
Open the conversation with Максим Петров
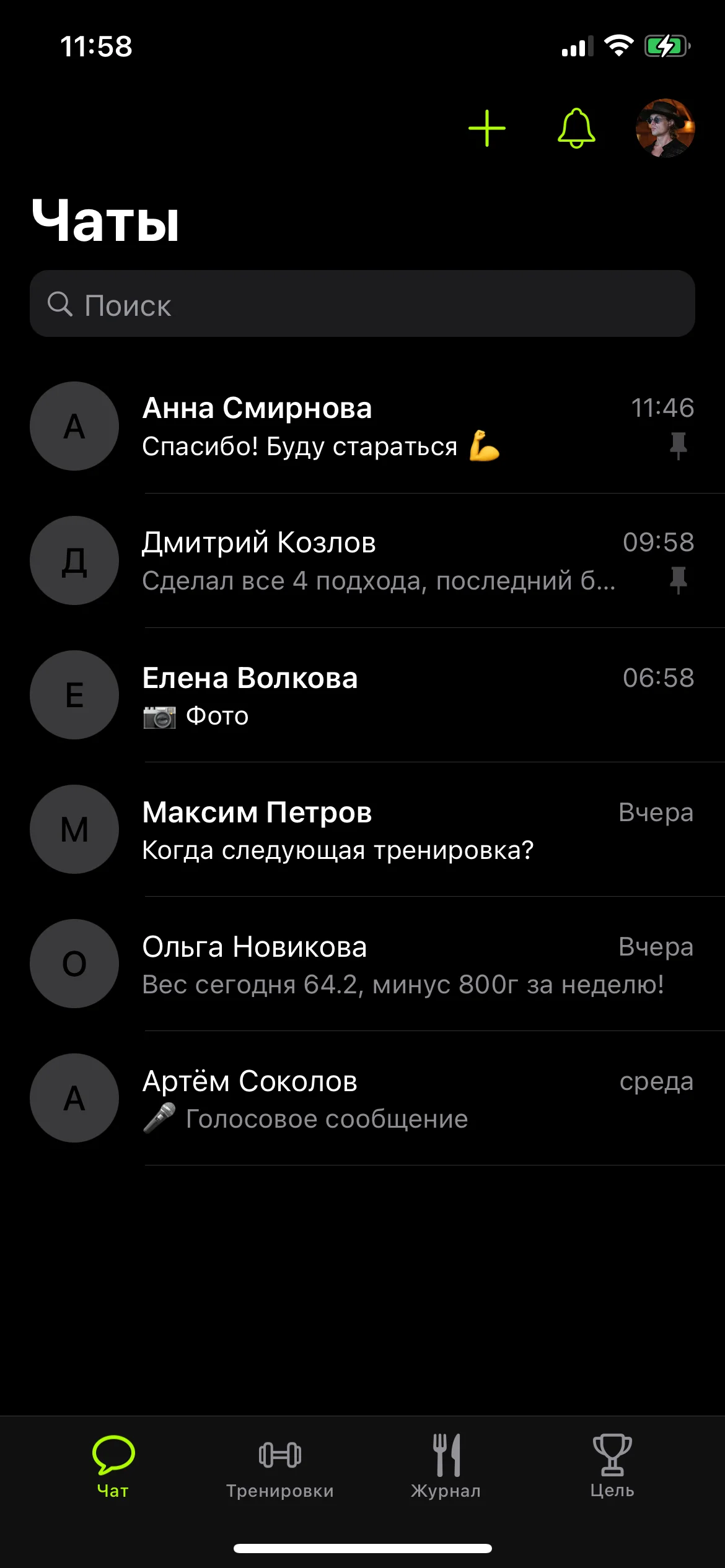pyautogui.click(x=362, y=830)
